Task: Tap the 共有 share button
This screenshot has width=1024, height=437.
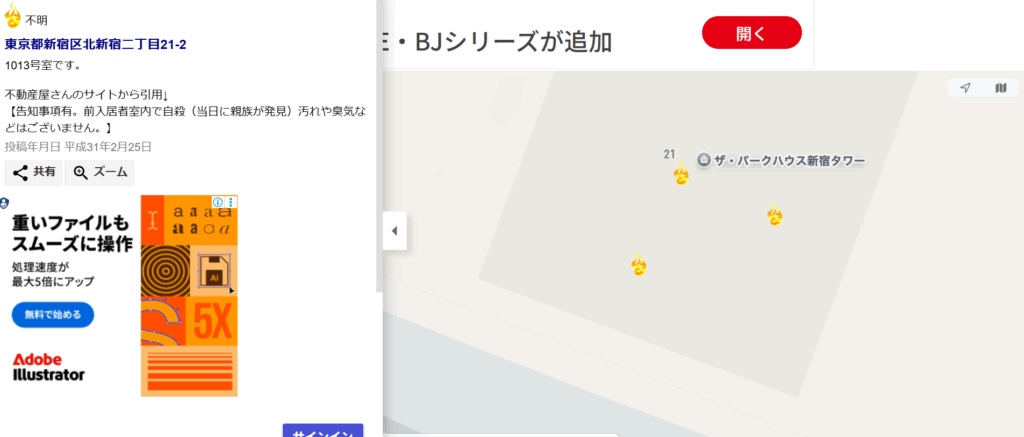Action: coord(33,172)
